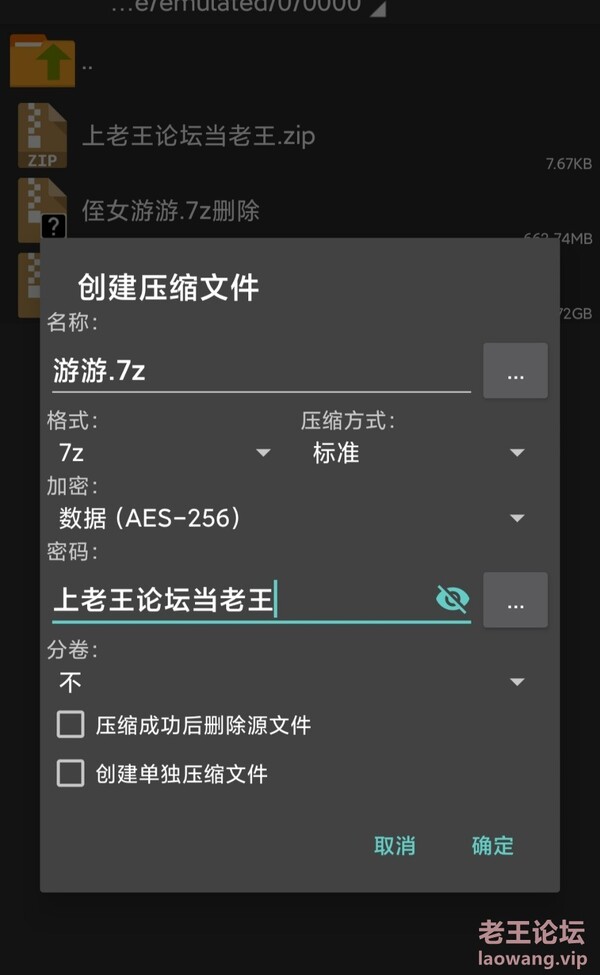Expand the 7z format dropdown

pos(164,453)
